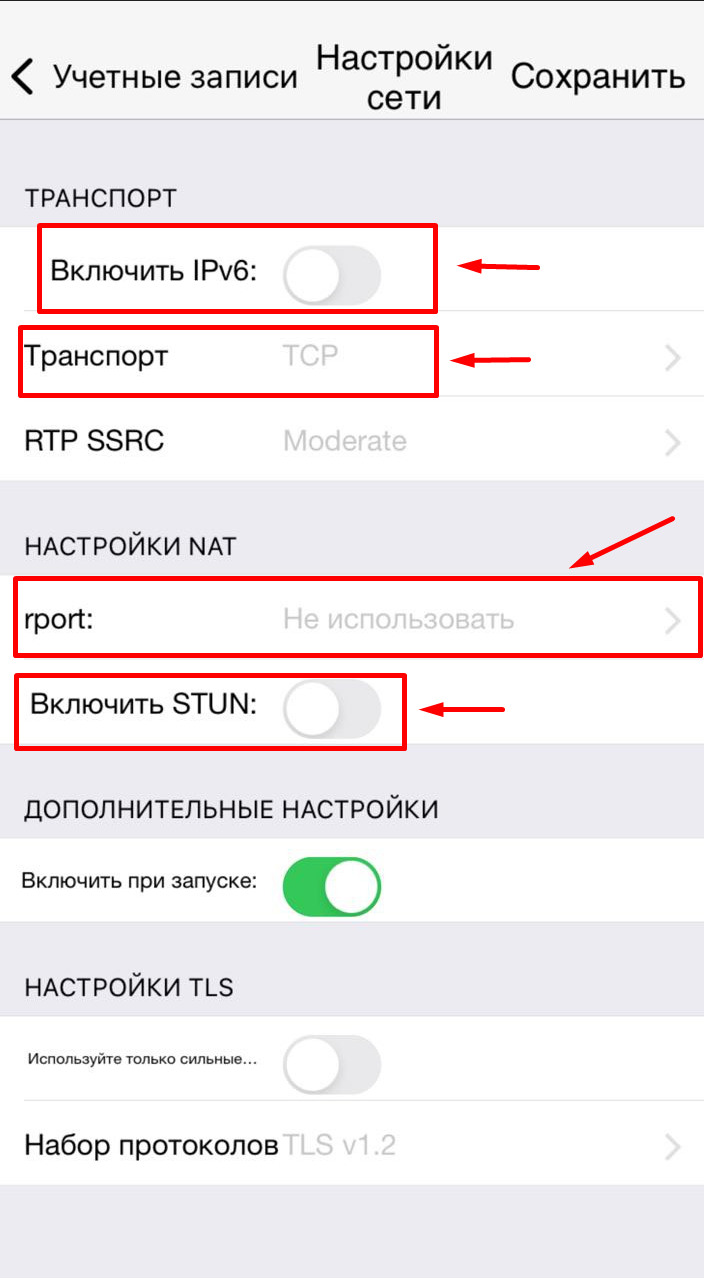Open Набор протоколов TLS v1.2 row
The width and height of the screenshot is (704, 1278).
tap(350, 1145)
